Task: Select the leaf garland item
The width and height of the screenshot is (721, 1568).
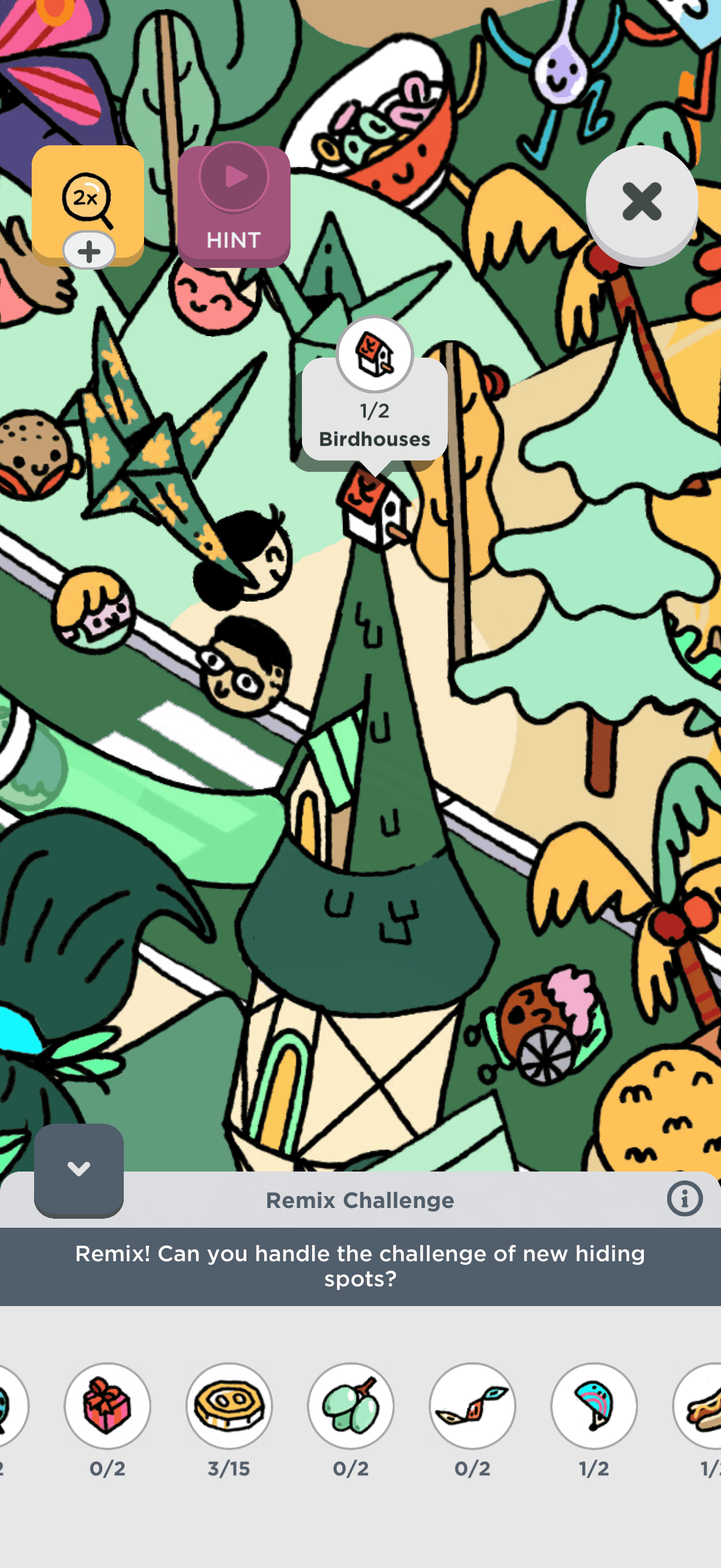Action: point(472,1405)
